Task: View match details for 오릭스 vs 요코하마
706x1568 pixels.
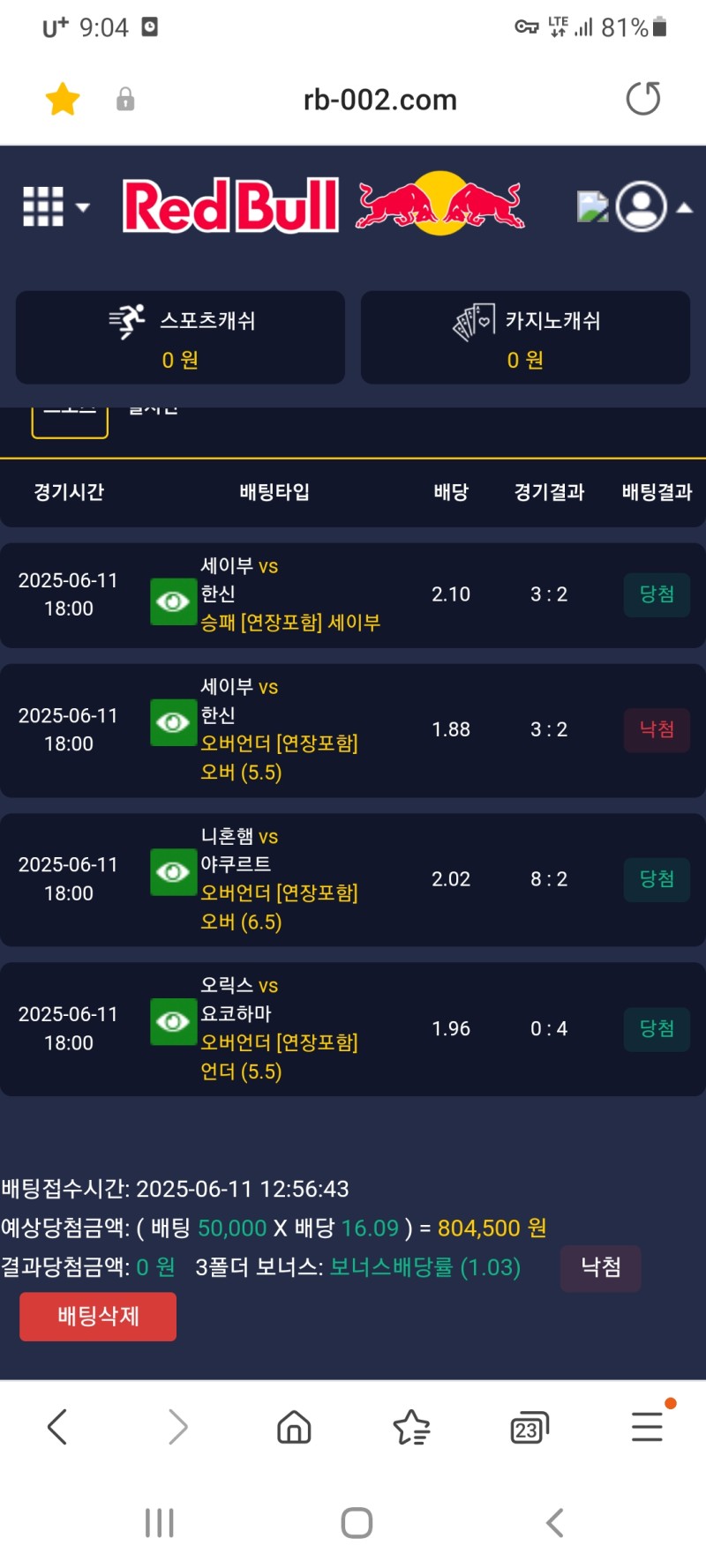Action: pos(173,1022)
